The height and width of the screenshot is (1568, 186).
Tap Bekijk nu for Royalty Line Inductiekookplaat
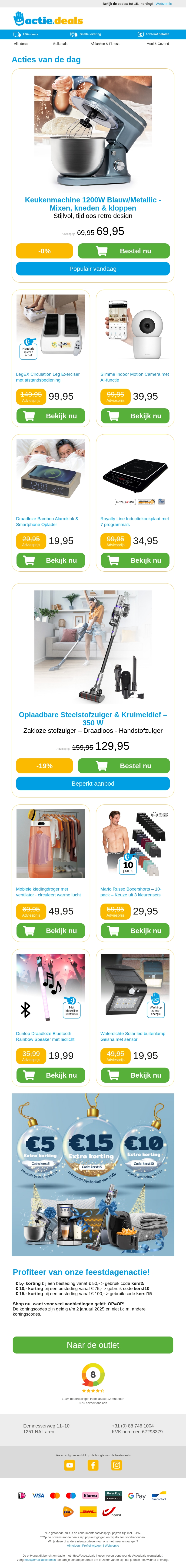point(135,560)
